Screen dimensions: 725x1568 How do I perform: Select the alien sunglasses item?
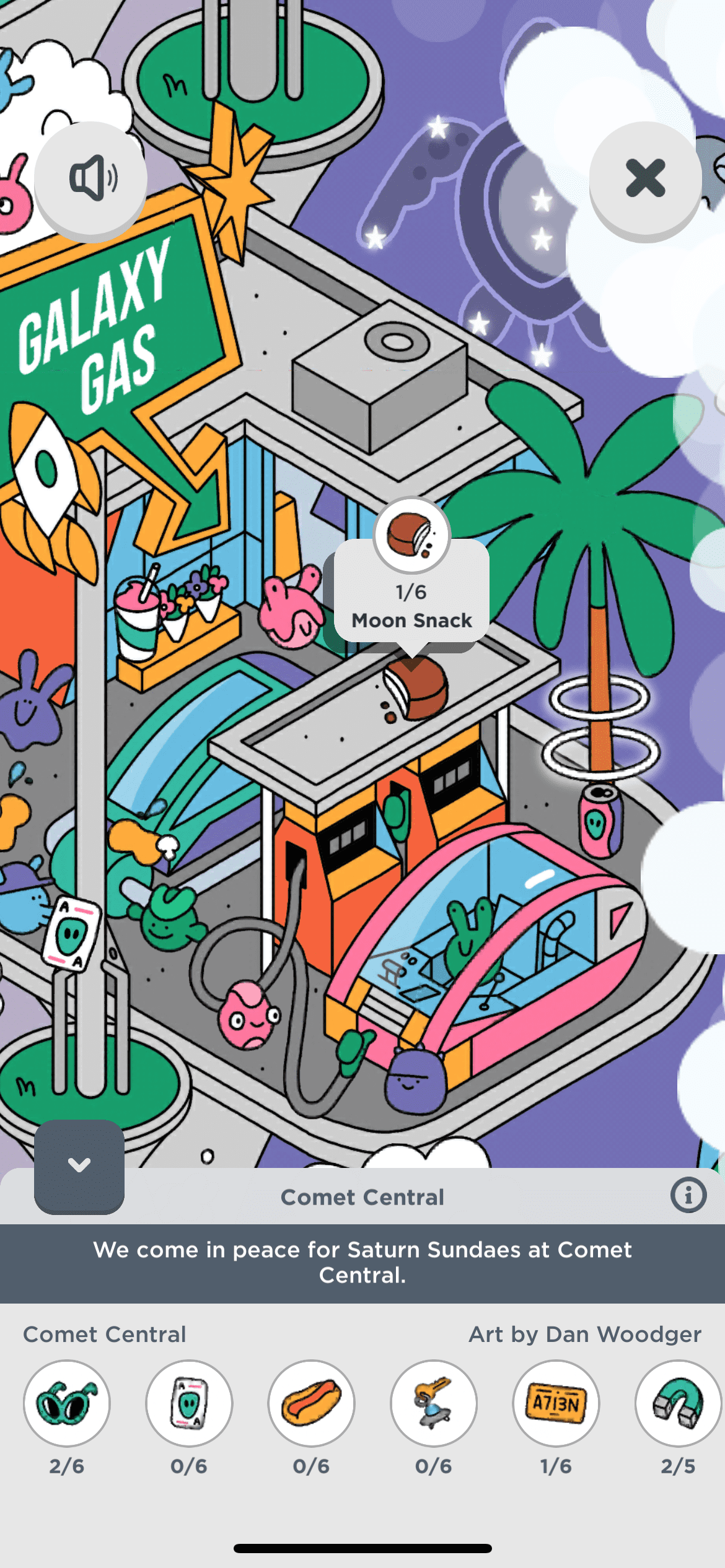point(67,1403)
